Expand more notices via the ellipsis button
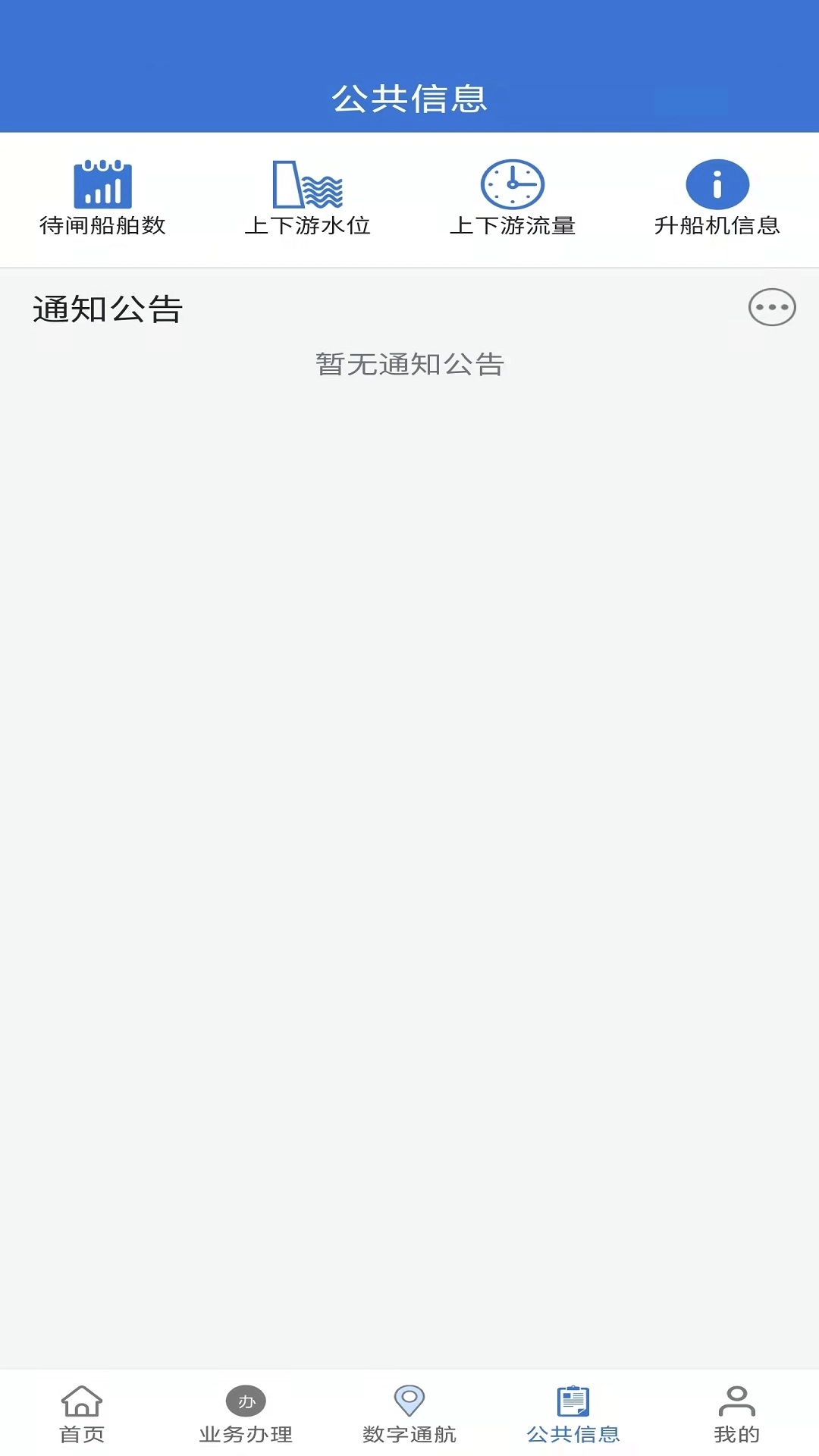 [x=772, y=308]
